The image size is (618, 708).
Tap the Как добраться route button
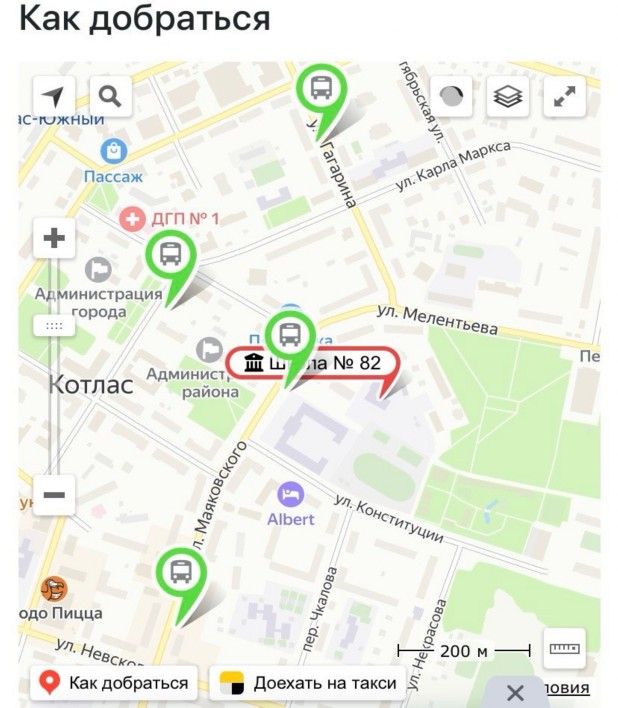[114, 683]
